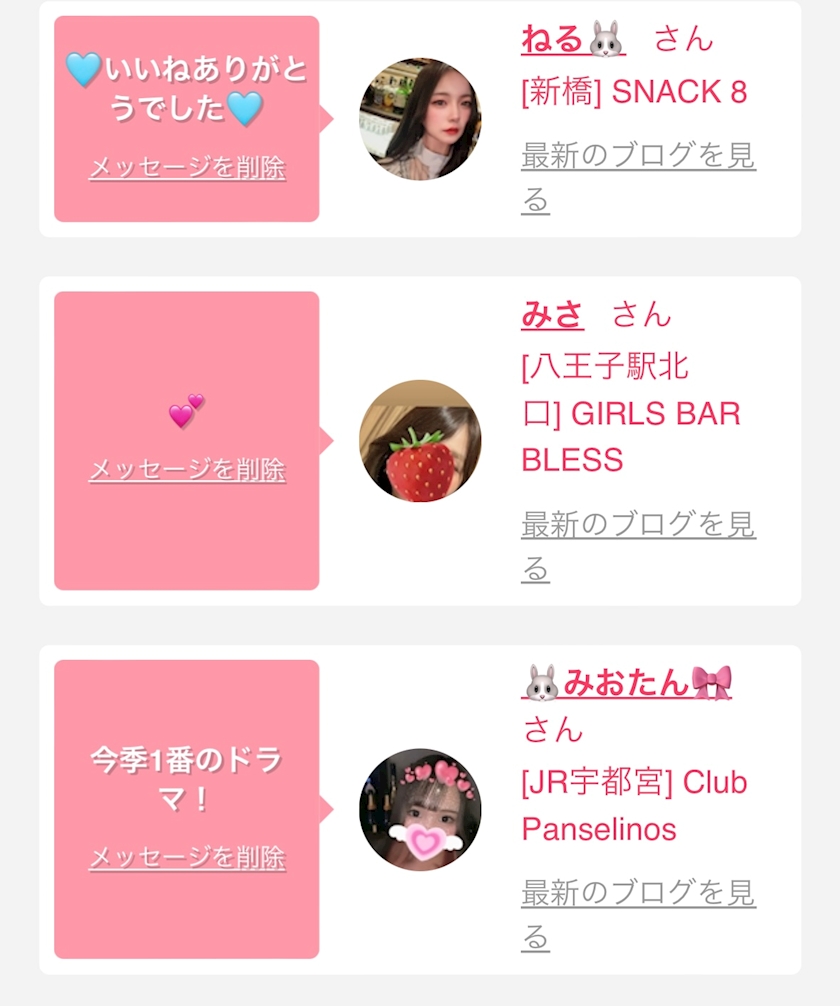View みおたん's latest blog
Viewport: 840px width, 1006px height.
(x=639, y=915)
